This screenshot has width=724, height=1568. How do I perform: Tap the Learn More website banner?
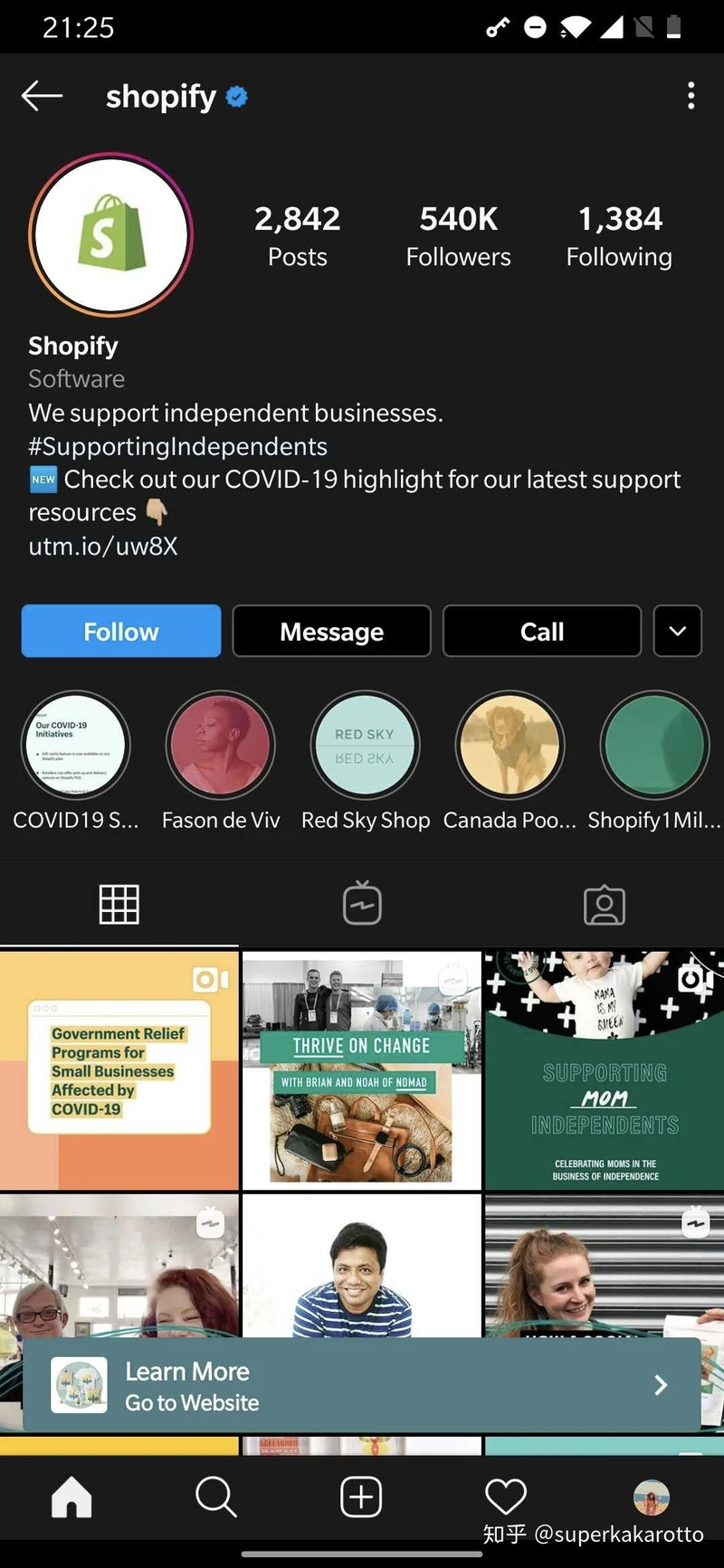click(362, 1385)
